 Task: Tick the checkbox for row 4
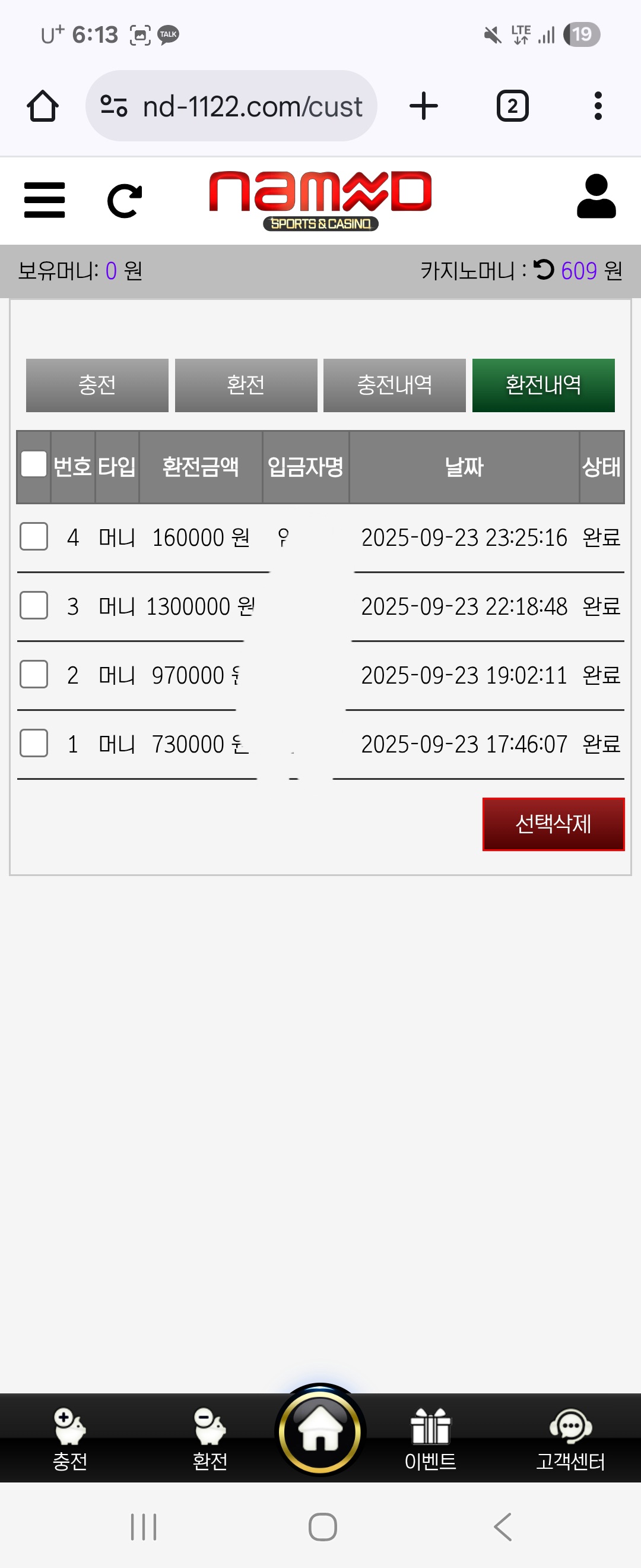(x=34, y=536)
